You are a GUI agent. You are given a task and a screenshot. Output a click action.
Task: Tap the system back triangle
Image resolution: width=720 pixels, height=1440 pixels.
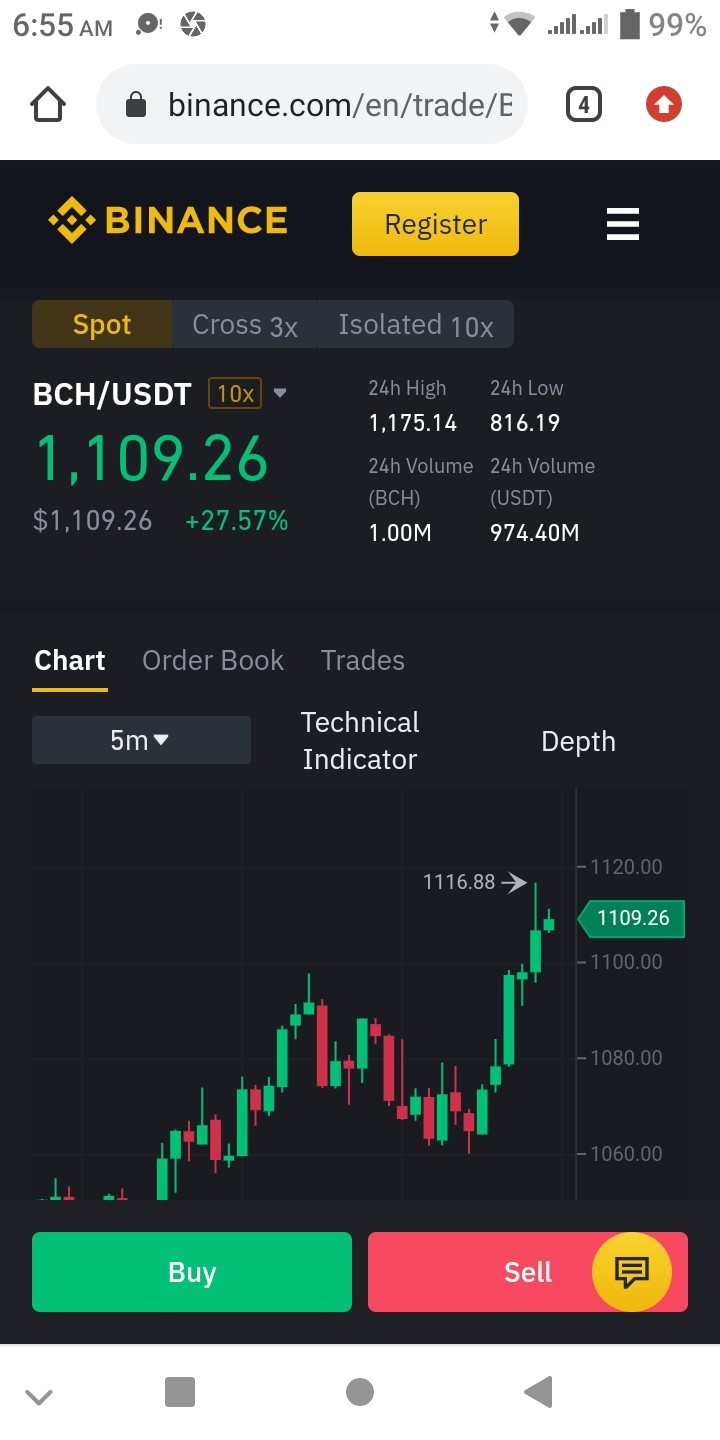[x=539, y=1392]
